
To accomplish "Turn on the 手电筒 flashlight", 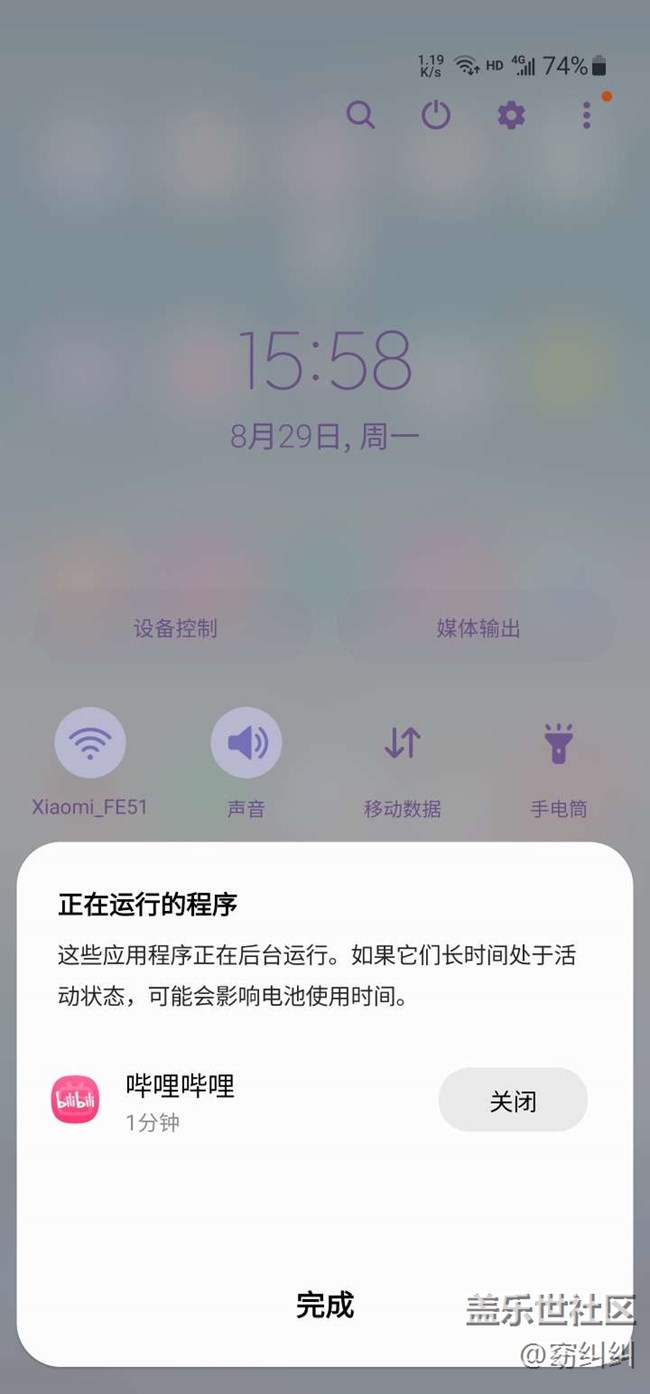I will point(558,743).
